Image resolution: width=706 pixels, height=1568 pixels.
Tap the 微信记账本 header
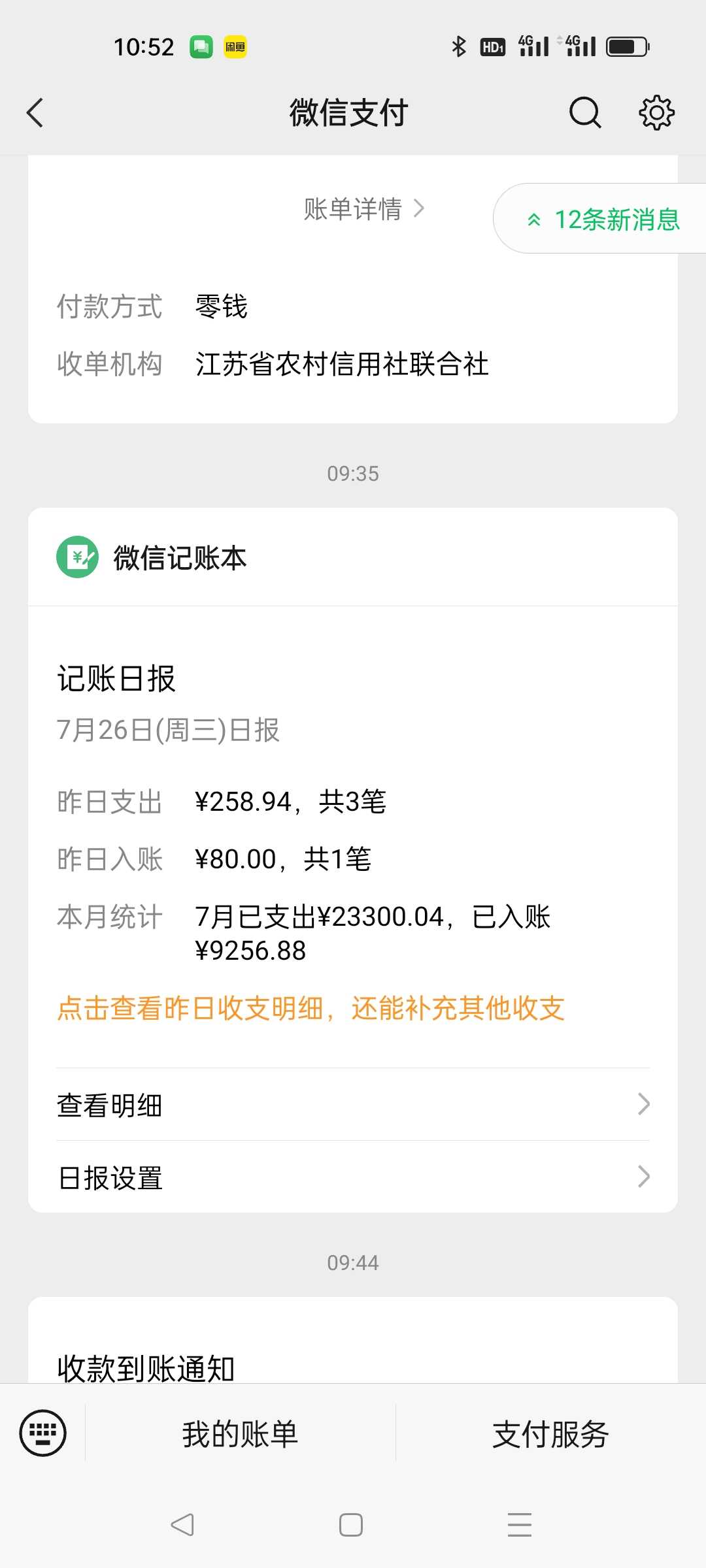353,557
